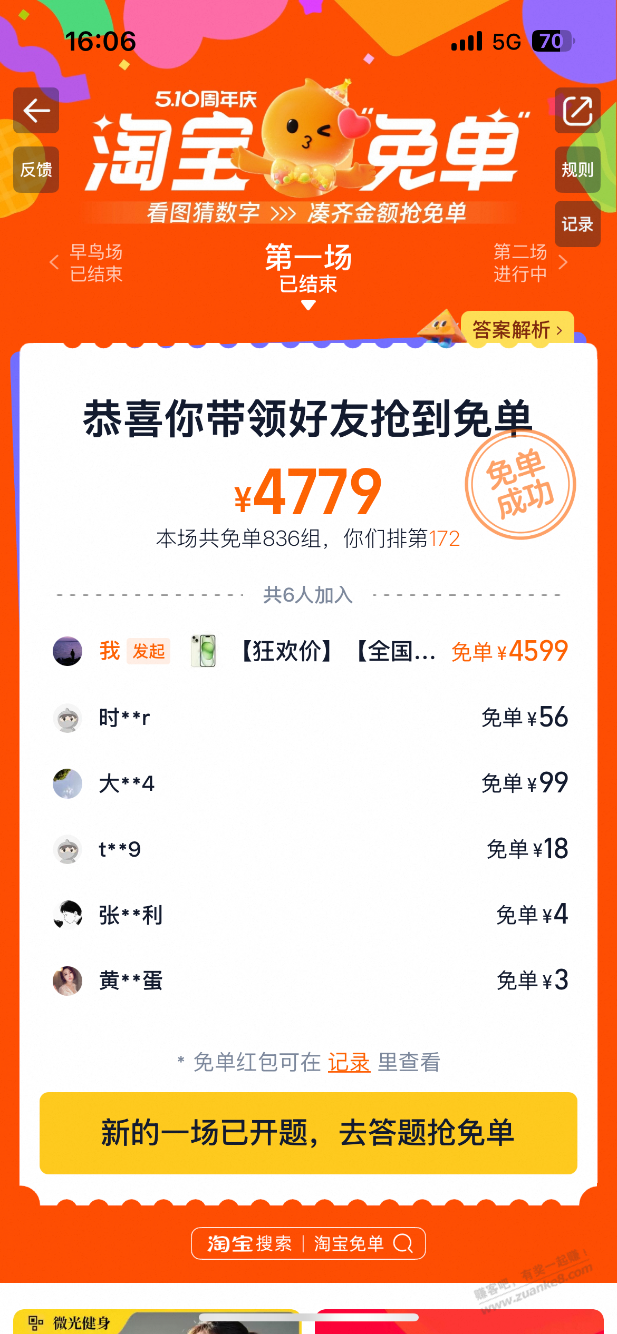Open the 淘宝搜索 淘宝免单 search box
Viewport: 617px width, 1334px height.
coord(308,1243)
